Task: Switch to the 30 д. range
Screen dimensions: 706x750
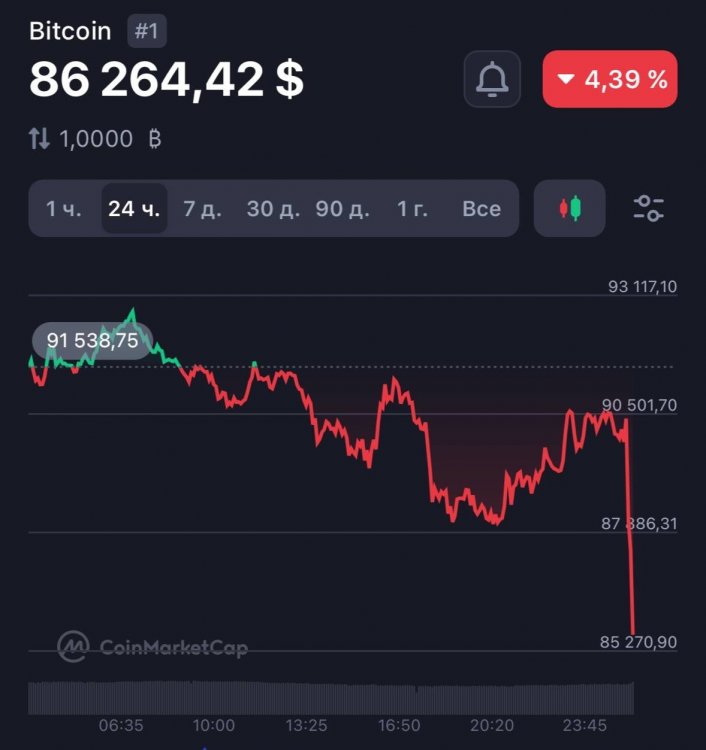Action: pyautogui.click(x=274, y=209)
